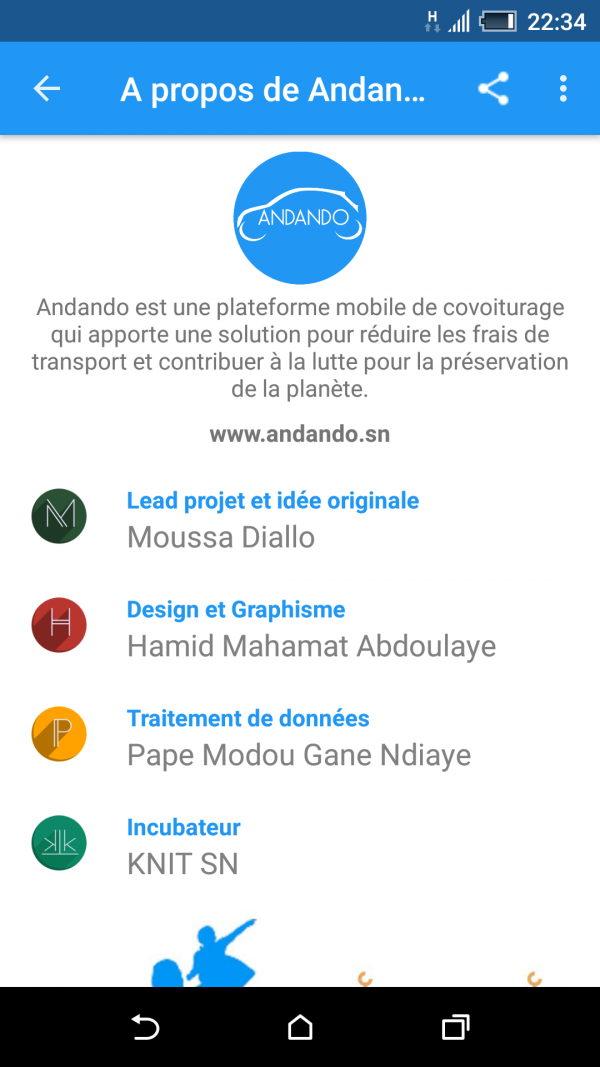Go back using the app bar arrow
The image size is (600, 1067).
47,88
